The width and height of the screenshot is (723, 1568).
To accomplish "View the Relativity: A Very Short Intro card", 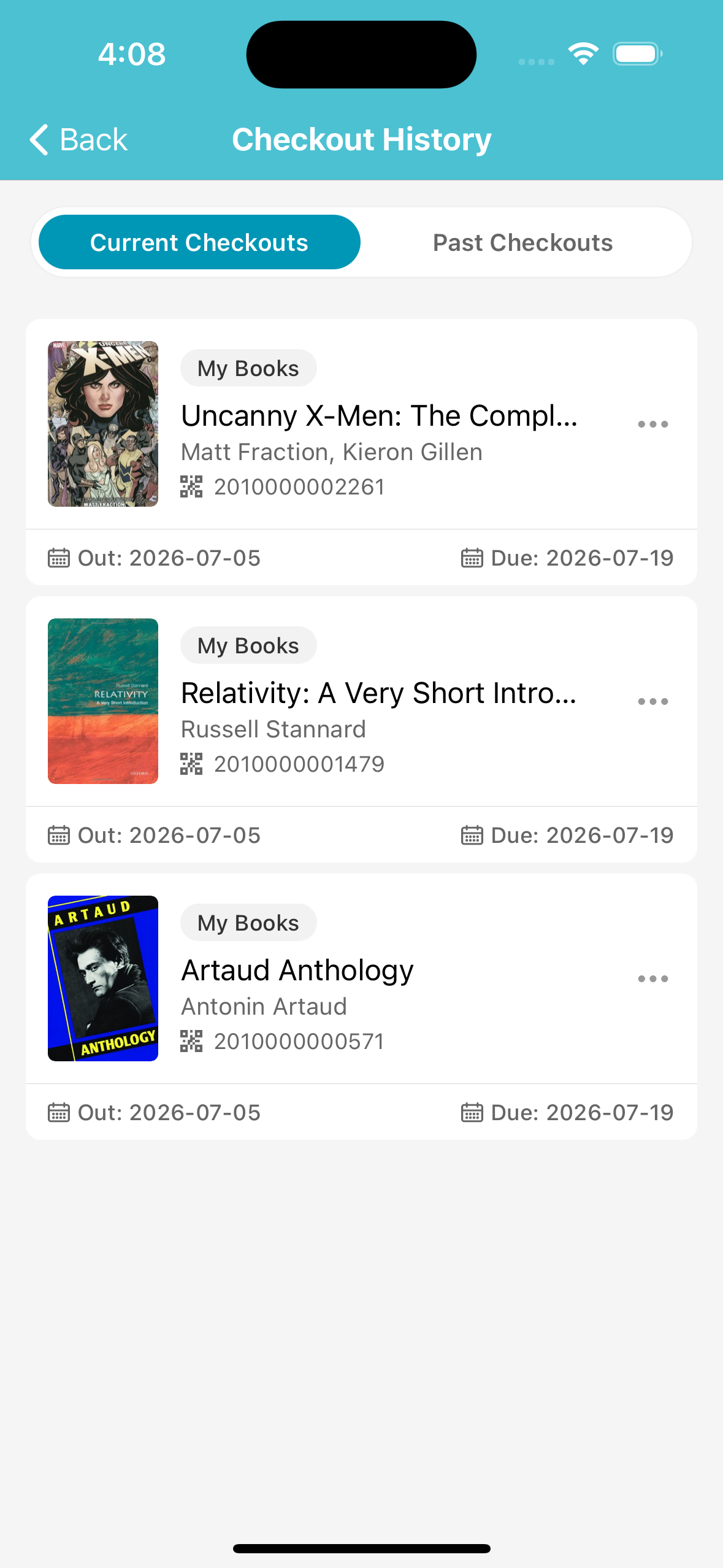I will (x=361, y=729).
